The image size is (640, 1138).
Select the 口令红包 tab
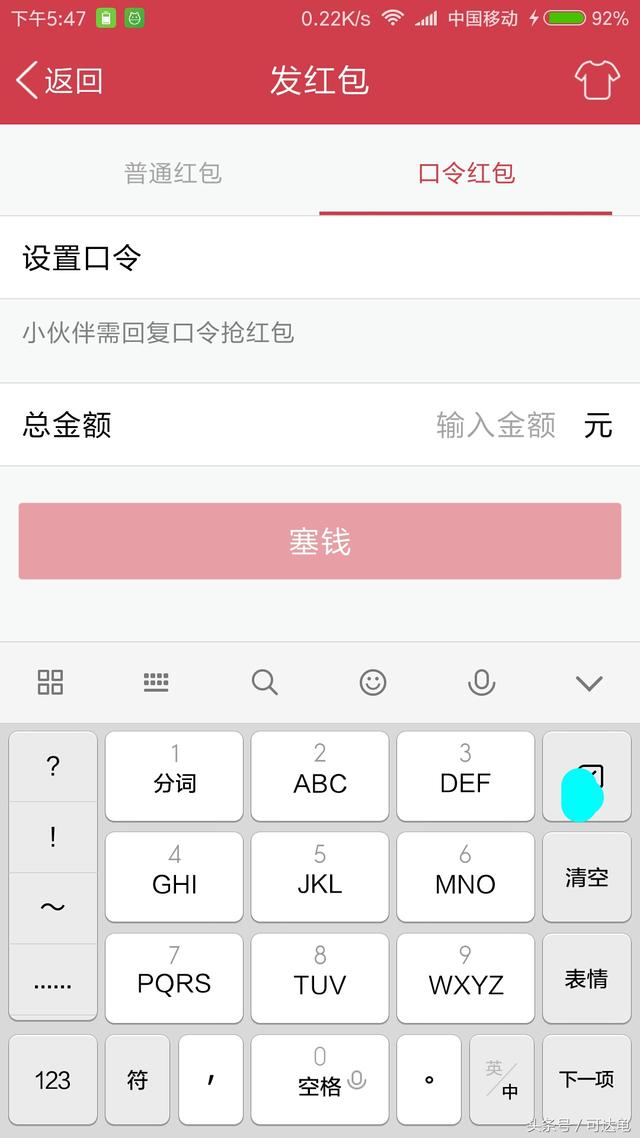tap(466, 173)
